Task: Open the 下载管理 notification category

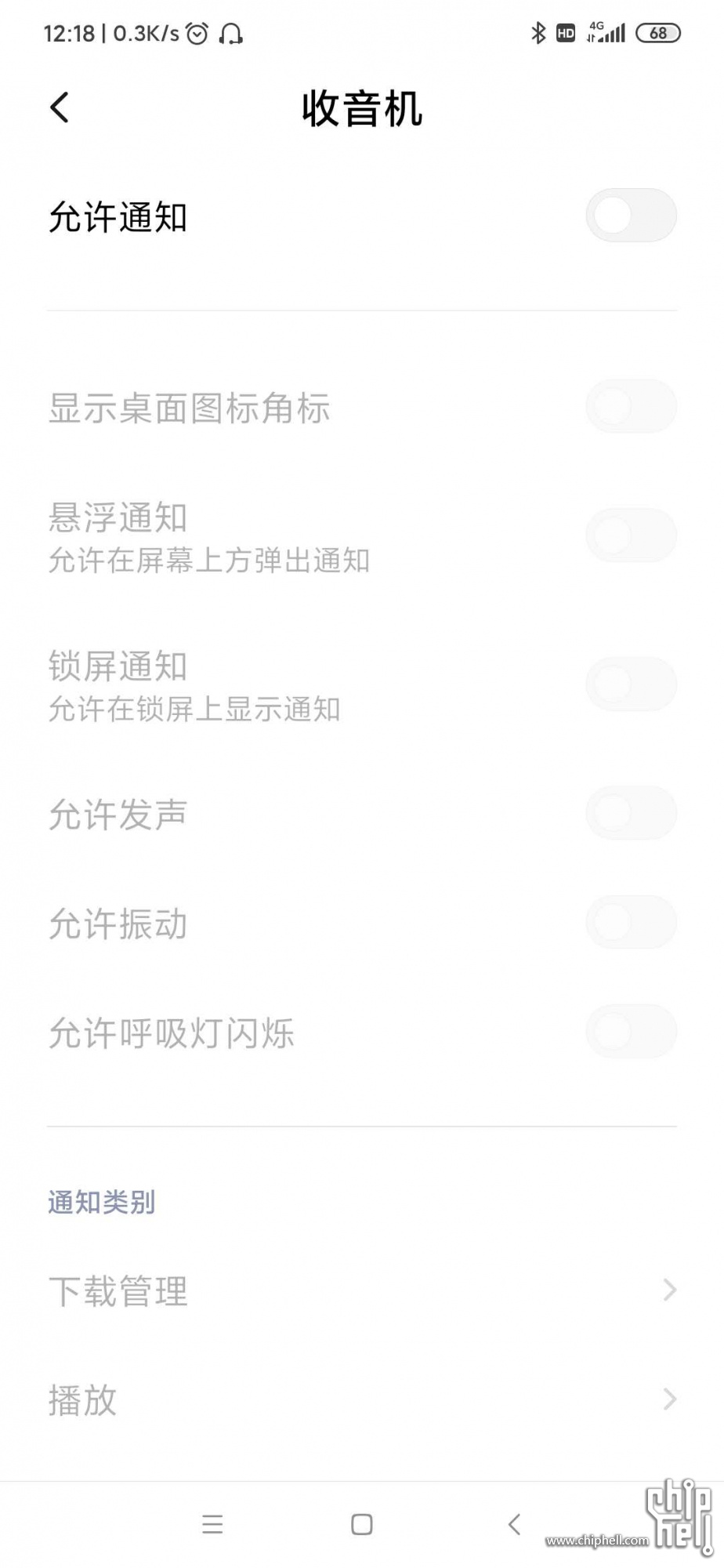Action: (362, 1290)
